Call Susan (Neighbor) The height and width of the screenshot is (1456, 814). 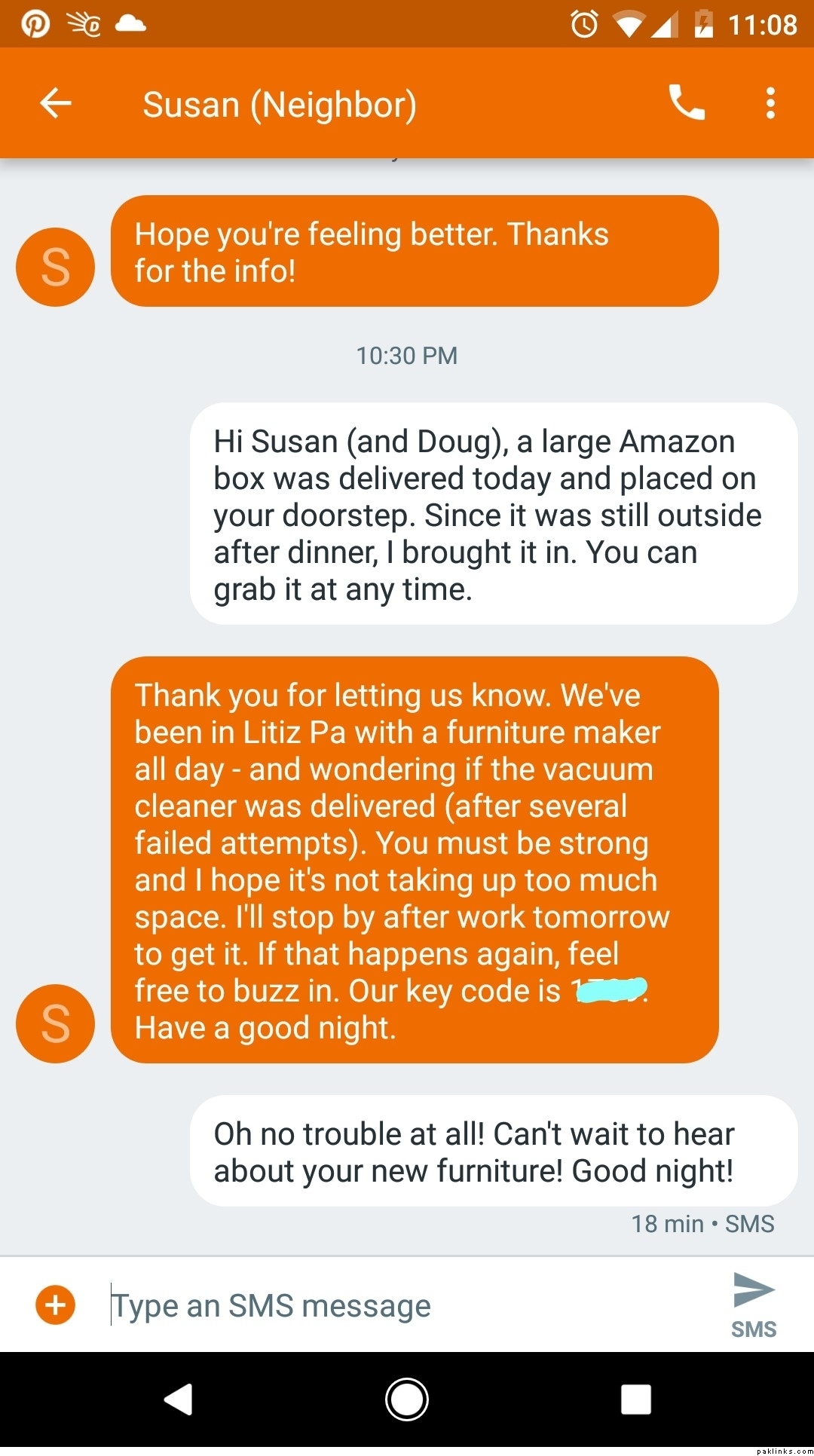click(x=686, y=103)
